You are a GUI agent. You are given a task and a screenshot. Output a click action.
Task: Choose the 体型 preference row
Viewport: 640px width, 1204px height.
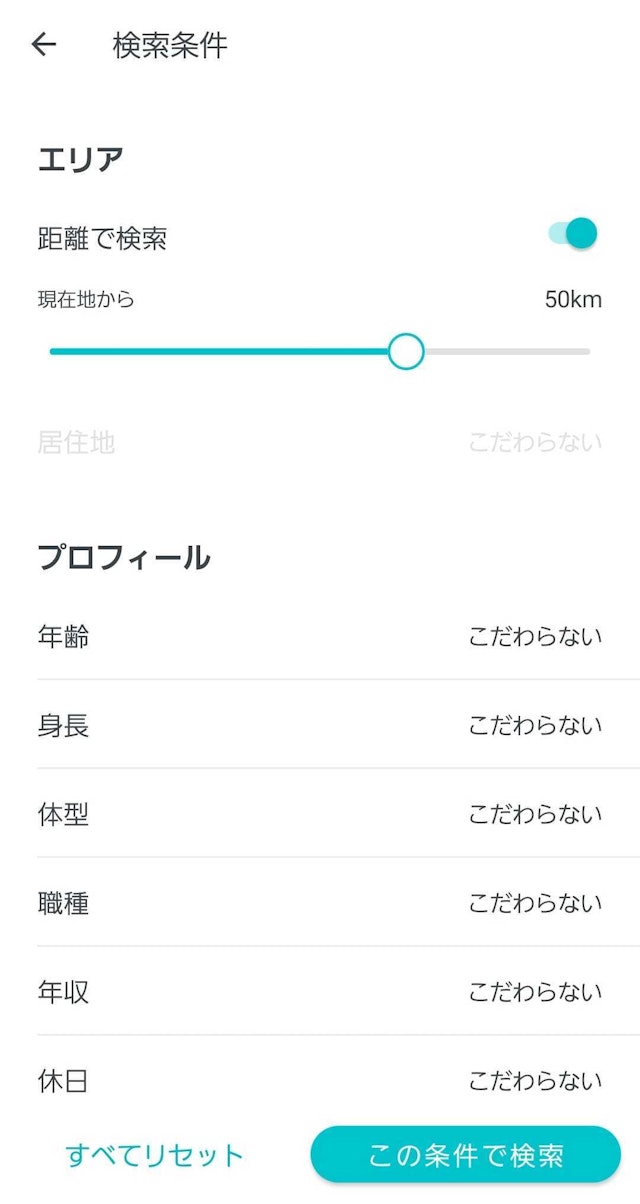point(320,814)
